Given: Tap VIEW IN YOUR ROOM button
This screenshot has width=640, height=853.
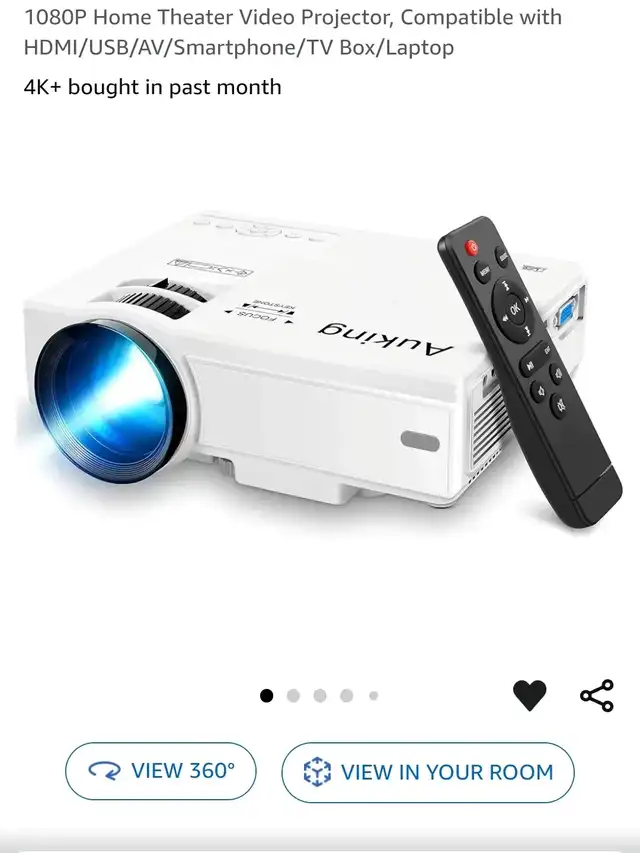Looking at the screenshot, I should pos(428,772).
